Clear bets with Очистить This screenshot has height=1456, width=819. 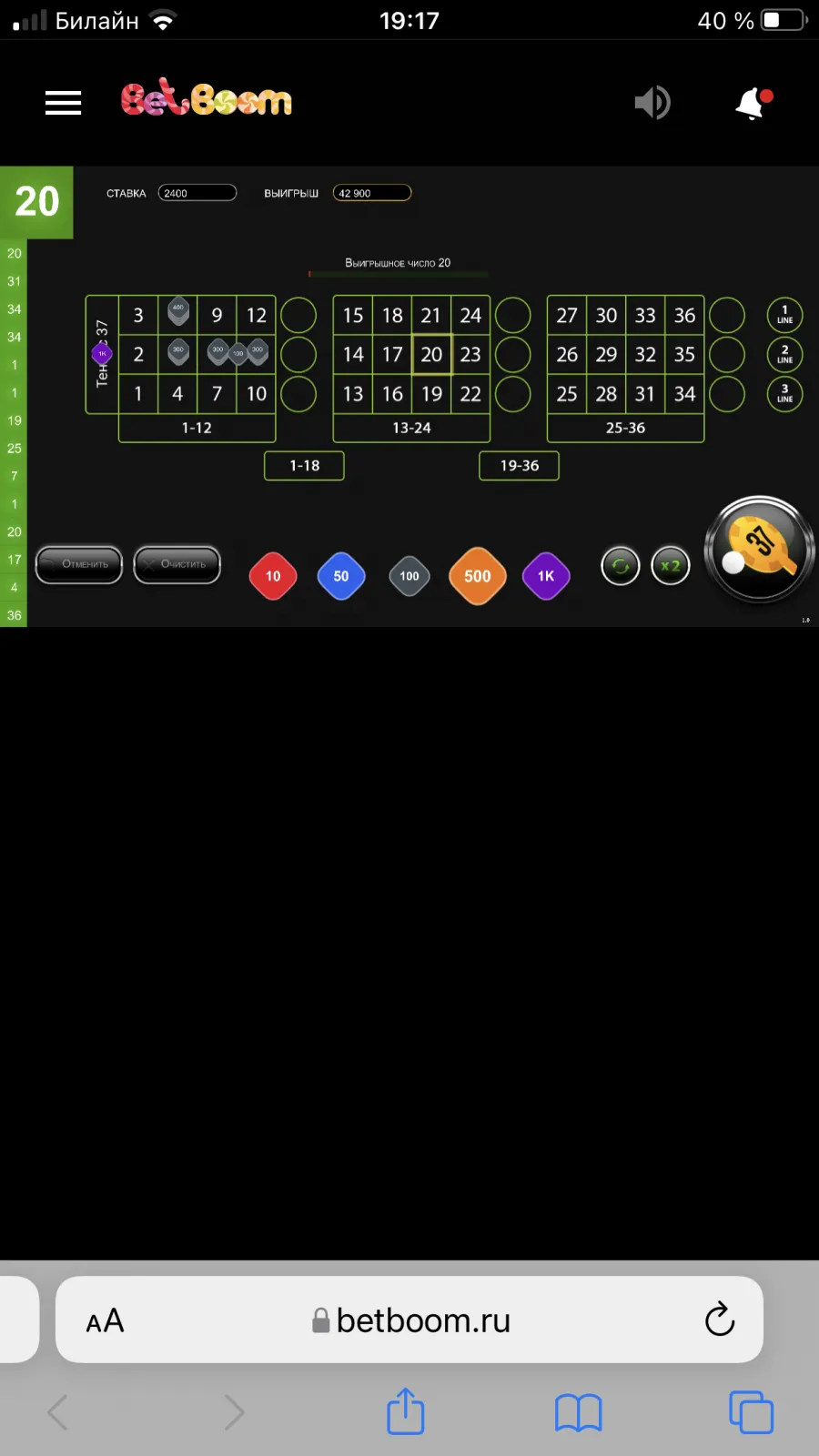click(x=177, y=564)
